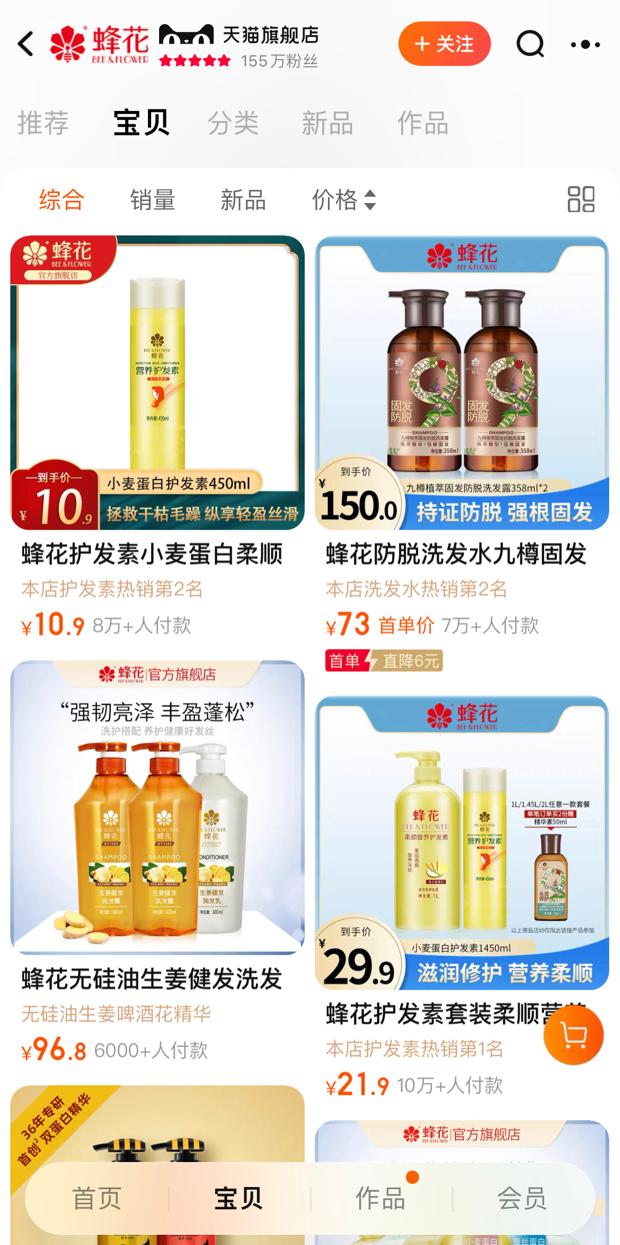Open 会员 in bottom navigation
Image resolution: width=620 pixels, height=1245 pixels.
coord(522,1198)
